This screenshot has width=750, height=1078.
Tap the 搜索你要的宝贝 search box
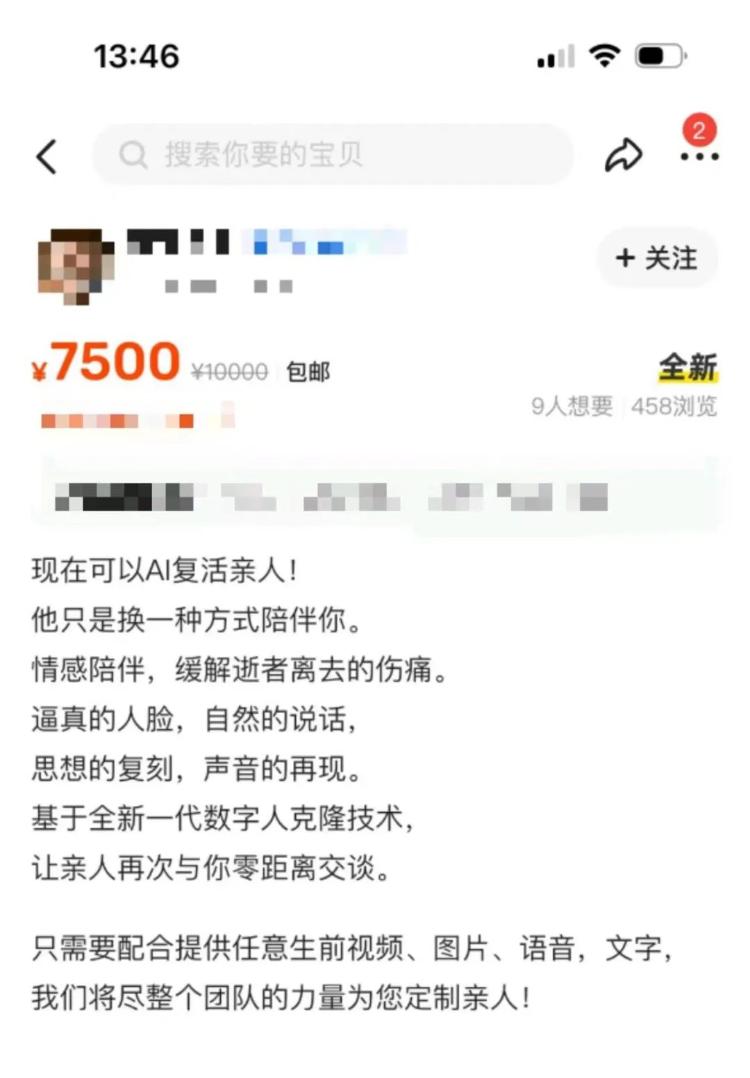coord(333,155)
